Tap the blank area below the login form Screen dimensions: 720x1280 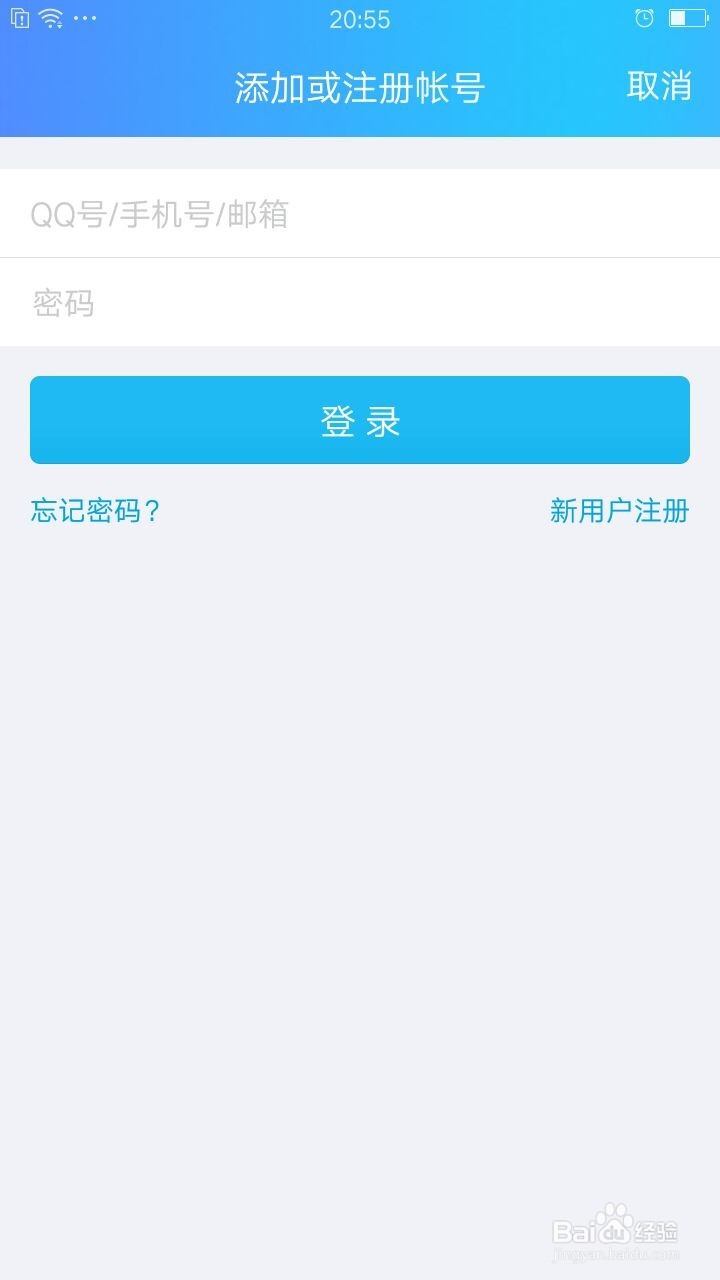click(360, 800)
